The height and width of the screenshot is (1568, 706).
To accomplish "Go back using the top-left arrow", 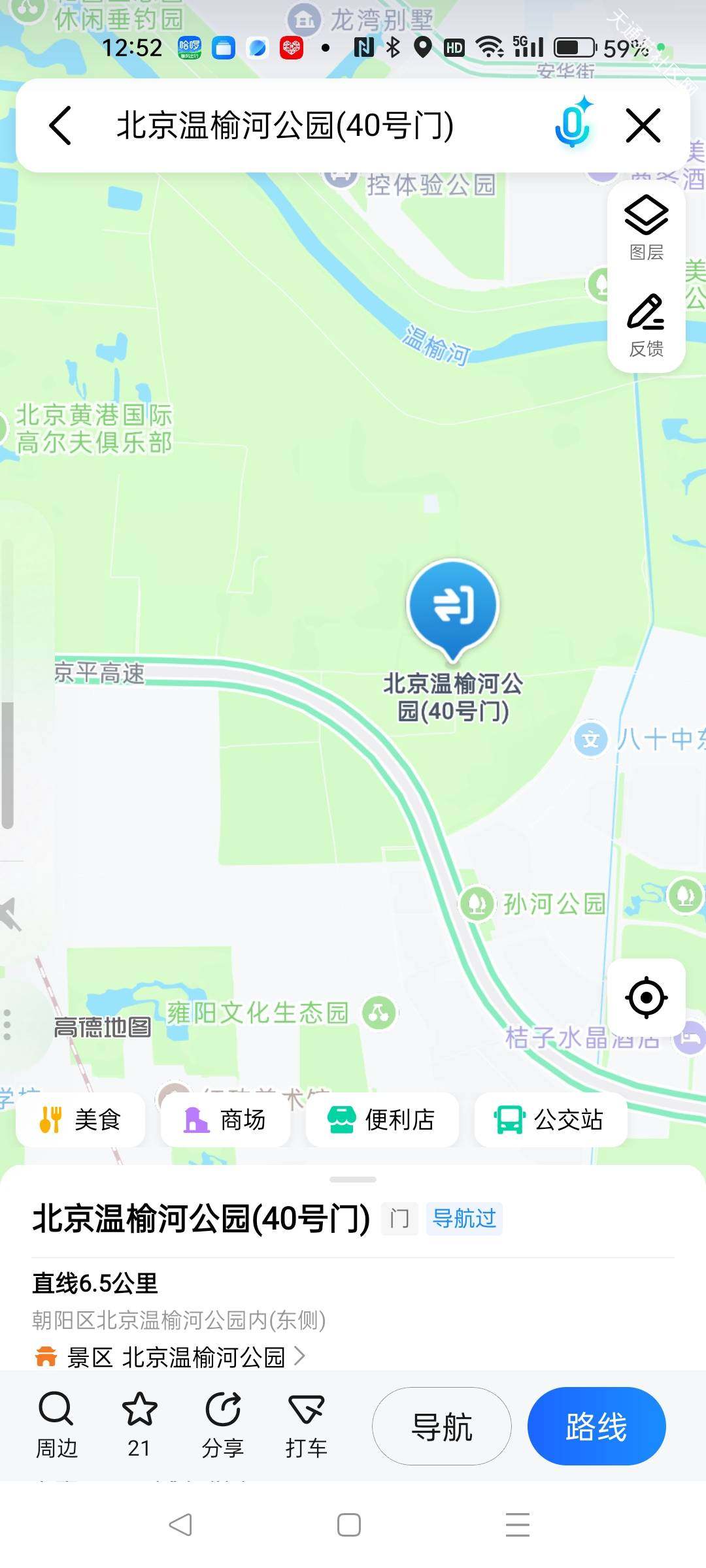I will (x=61, y=125).
